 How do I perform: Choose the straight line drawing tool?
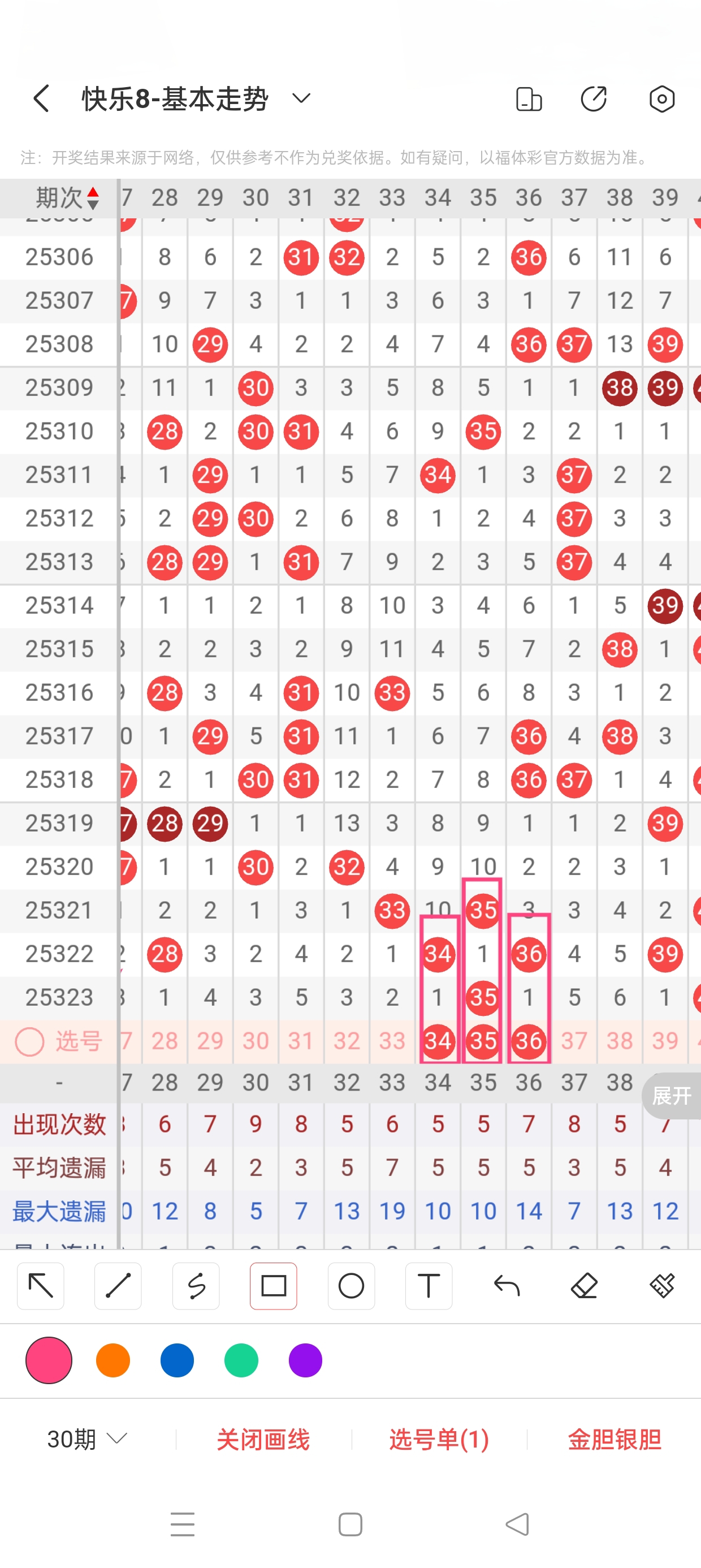click(x=118, y=1286)
